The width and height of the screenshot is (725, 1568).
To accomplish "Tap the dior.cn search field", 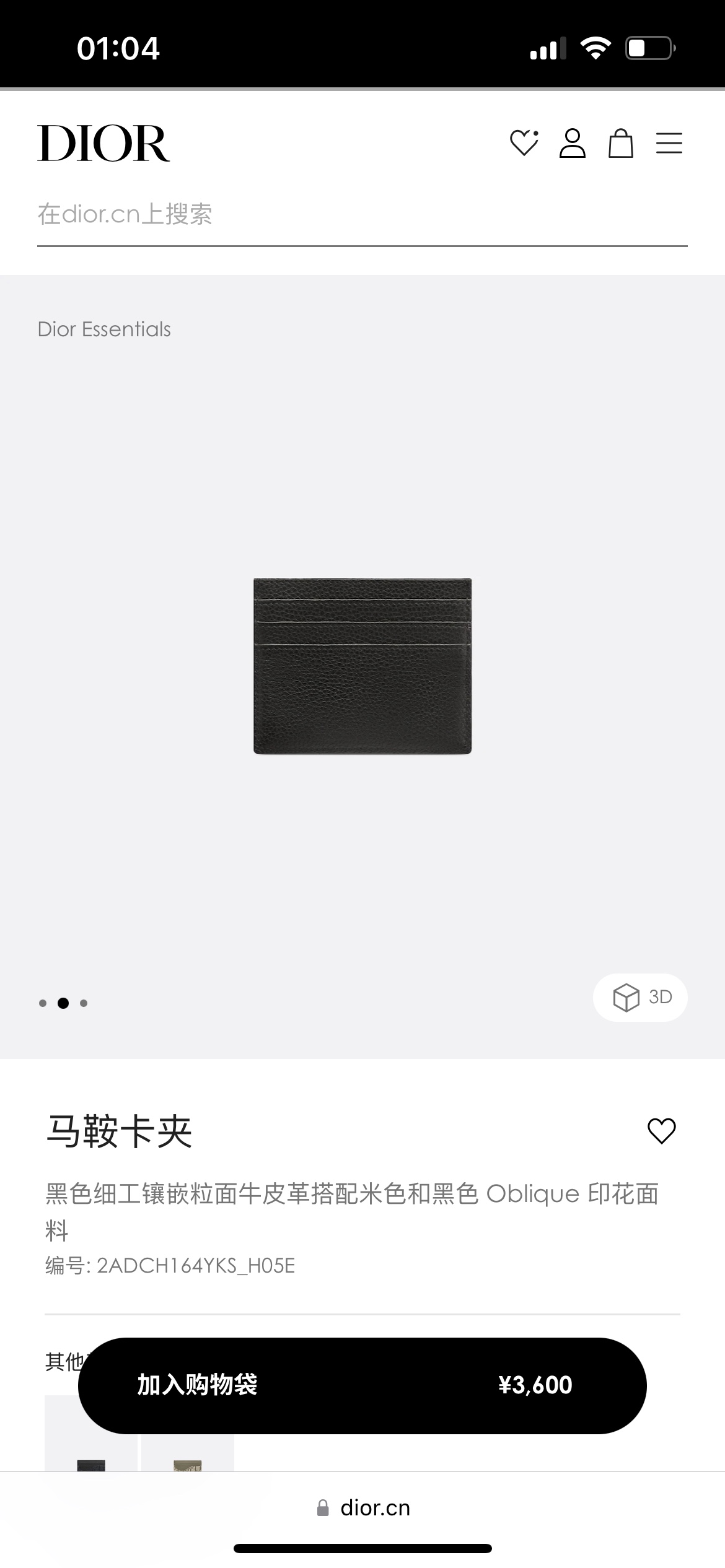I will [x=362, y=215].
